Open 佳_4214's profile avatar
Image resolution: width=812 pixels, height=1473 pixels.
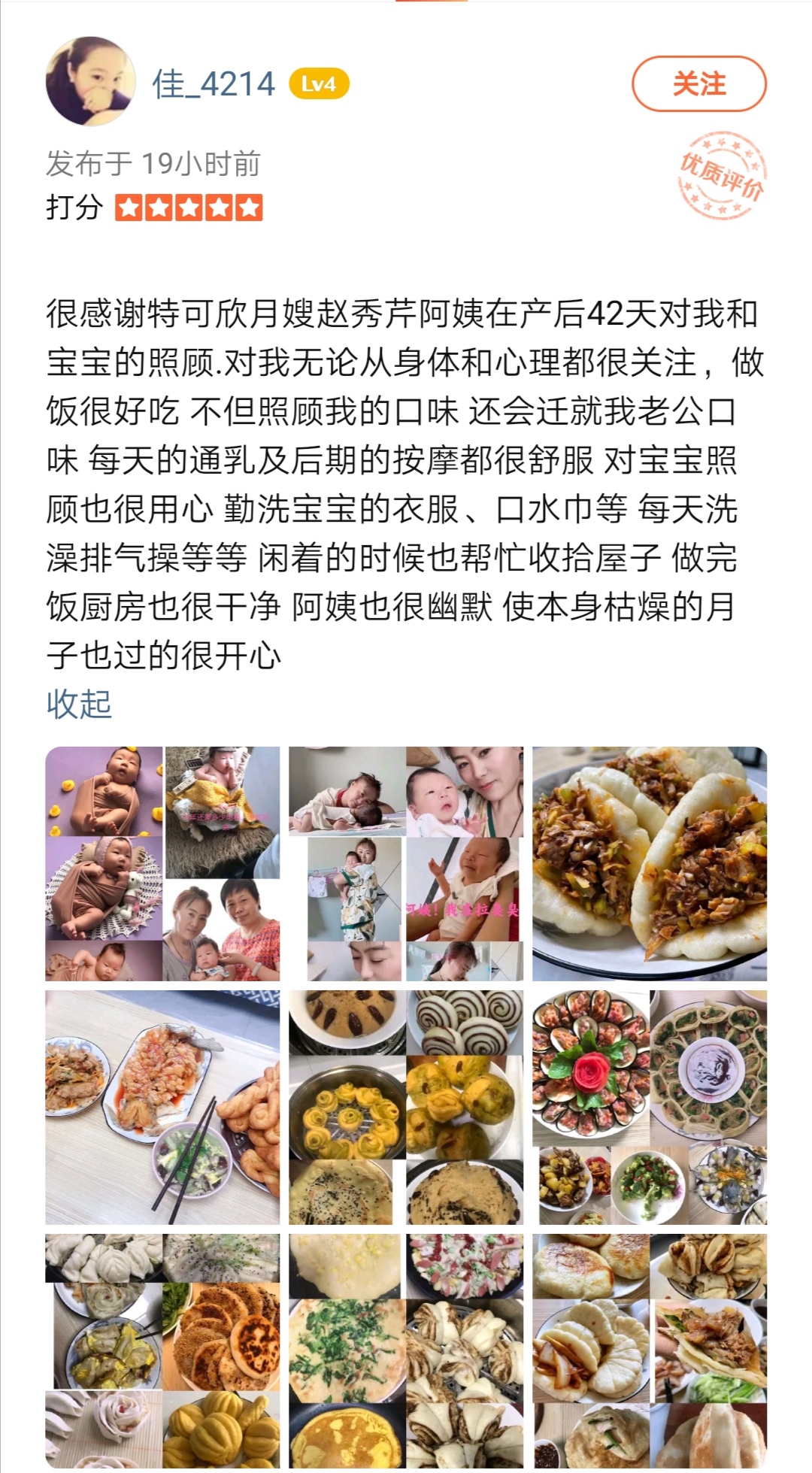(91, 82)
